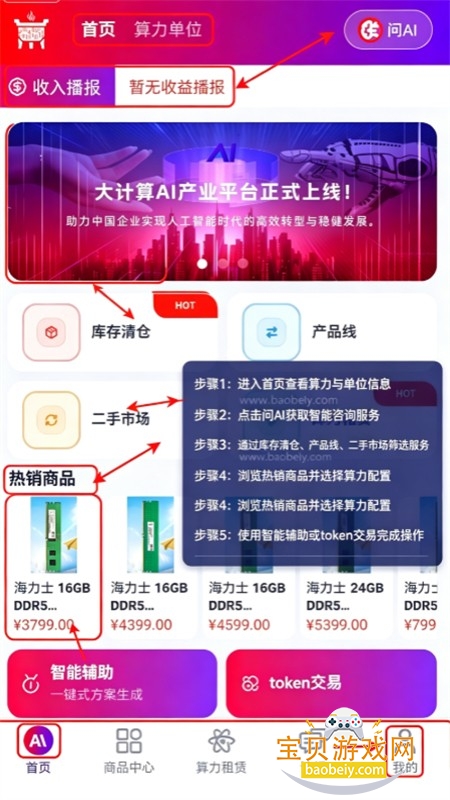Open 库存清仓 category
This screenshot has height=800, width=450.
[x=112, y=332]
